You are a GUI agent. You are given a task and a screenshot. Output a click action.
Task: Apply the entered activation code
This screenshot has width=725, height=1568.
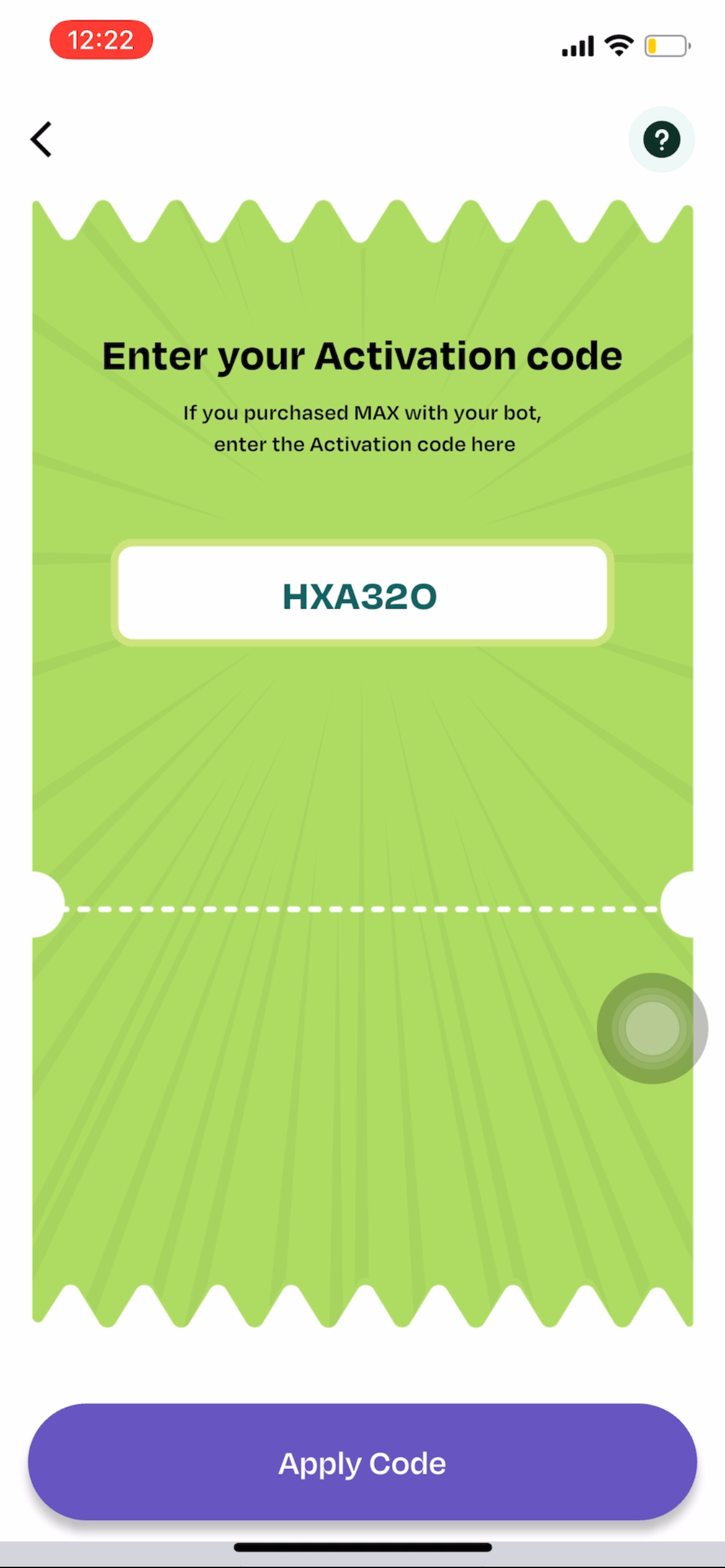click(362, 1463)
